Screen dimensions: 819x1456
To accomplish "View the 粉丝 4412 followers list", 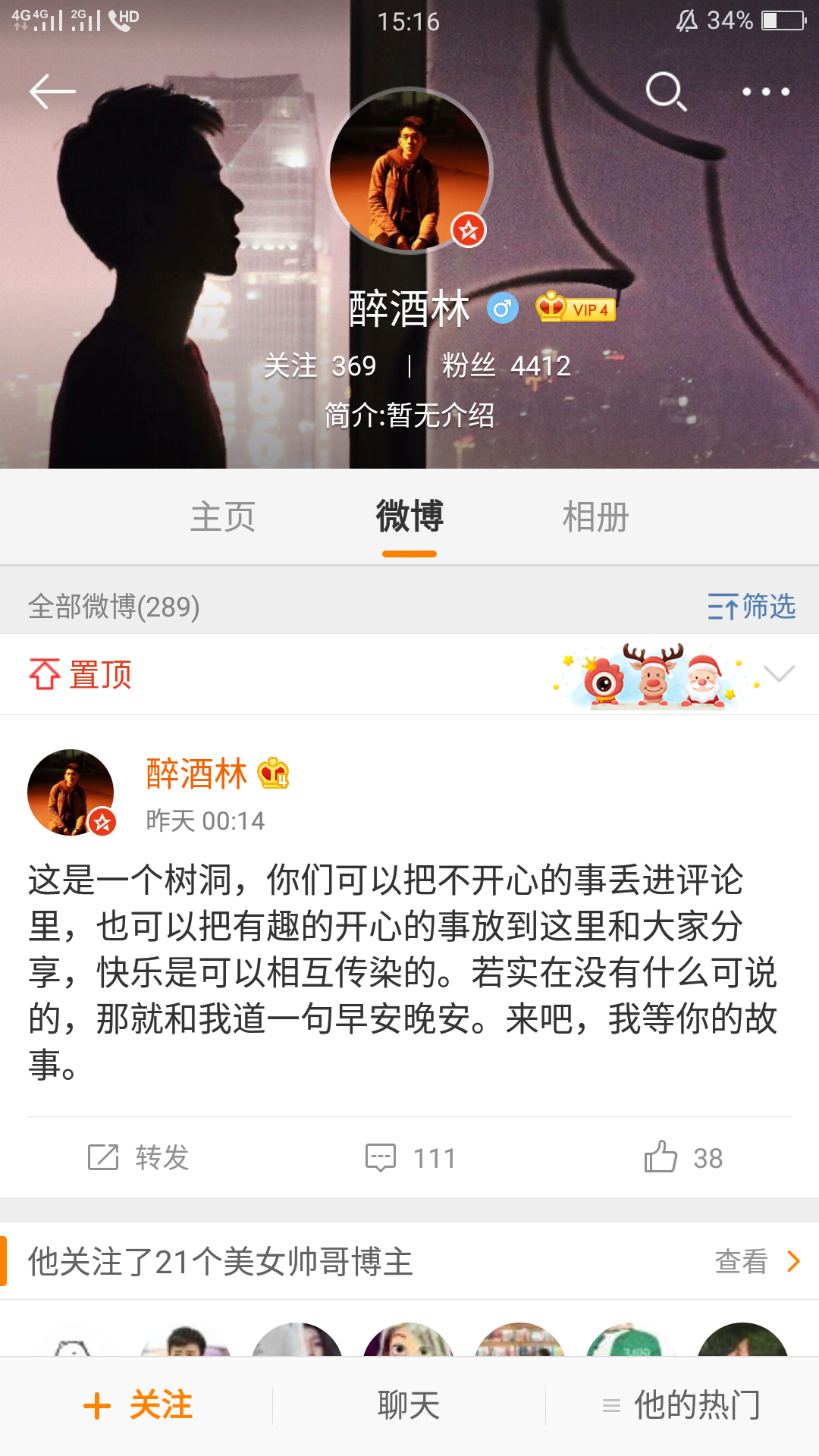I will click(506, 366).
